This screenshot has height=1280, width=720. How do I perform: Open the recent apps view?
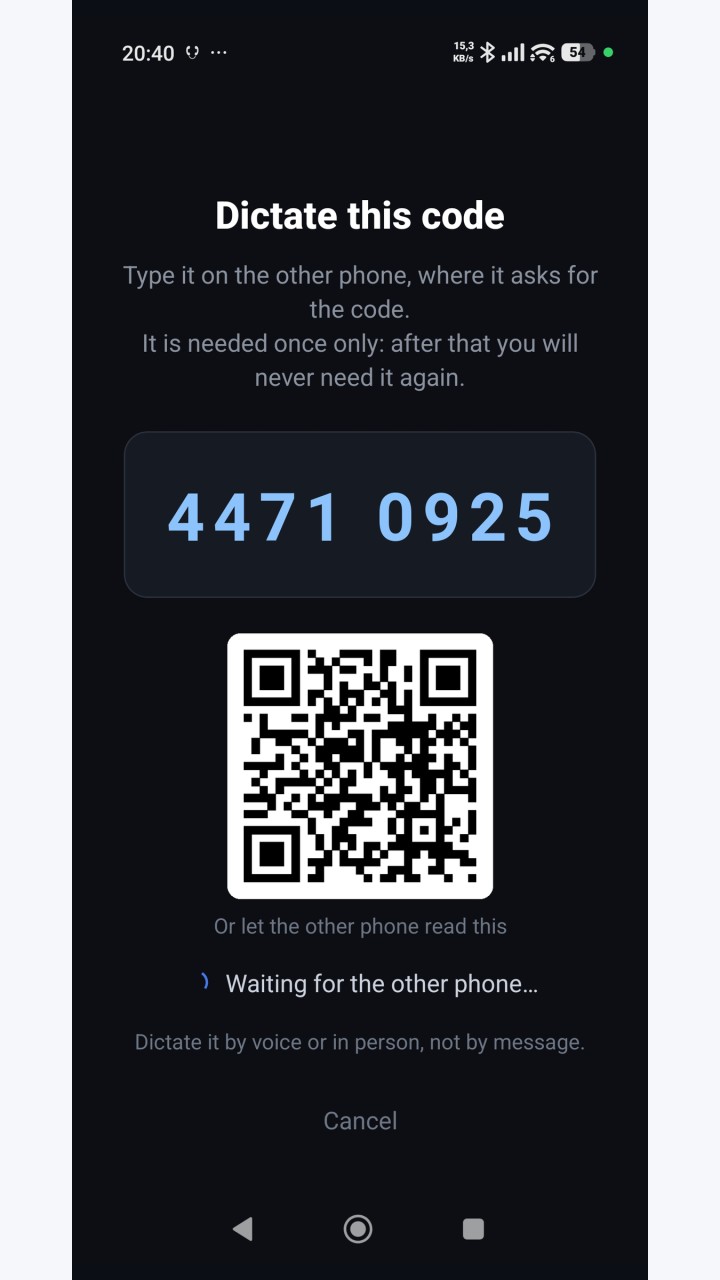click(473, 1229)
